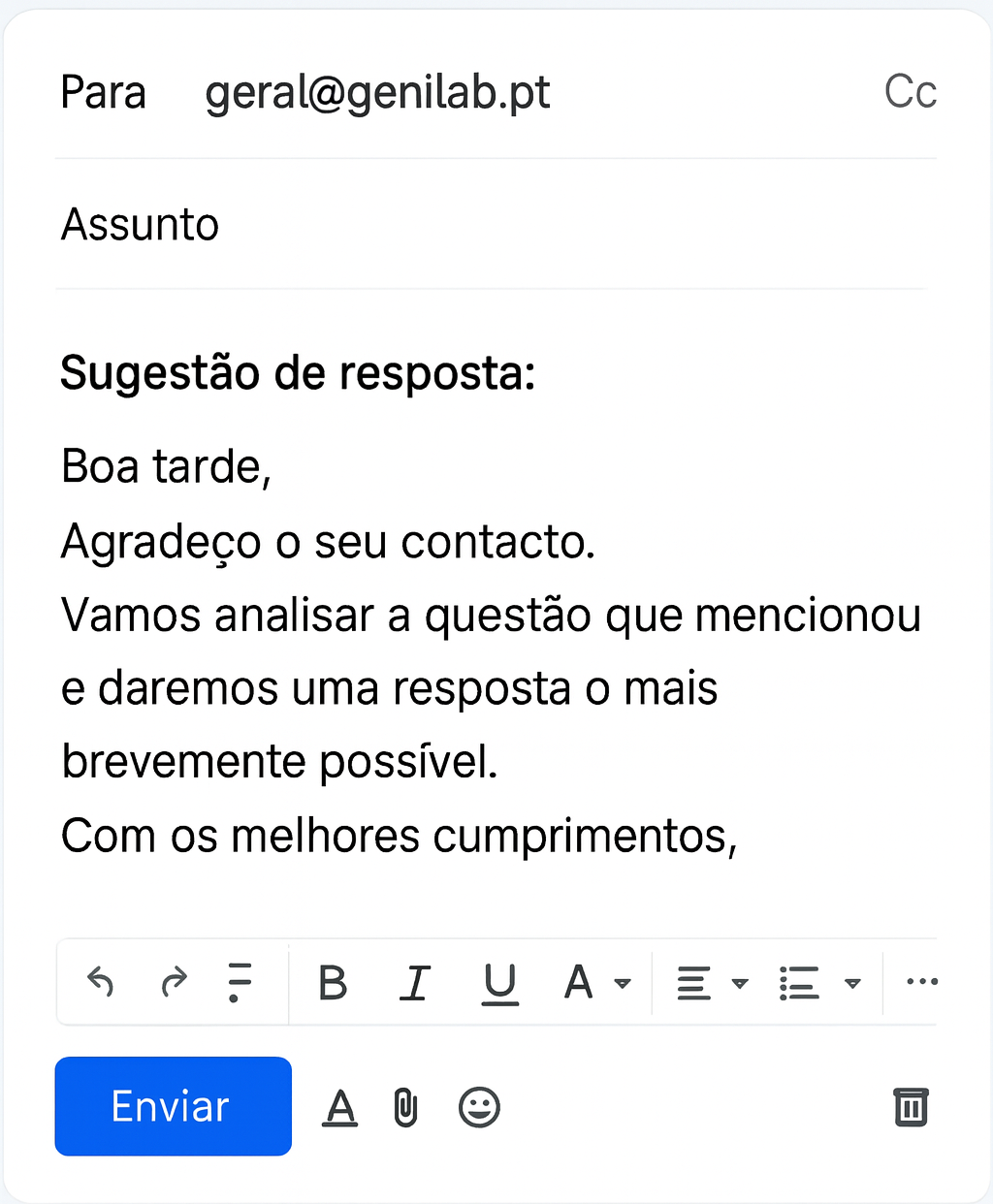The height and width of the screenshot is (1204, 993).
Task: Toggle formatting options next to Enviar
Action: (x=339, y=1107)
